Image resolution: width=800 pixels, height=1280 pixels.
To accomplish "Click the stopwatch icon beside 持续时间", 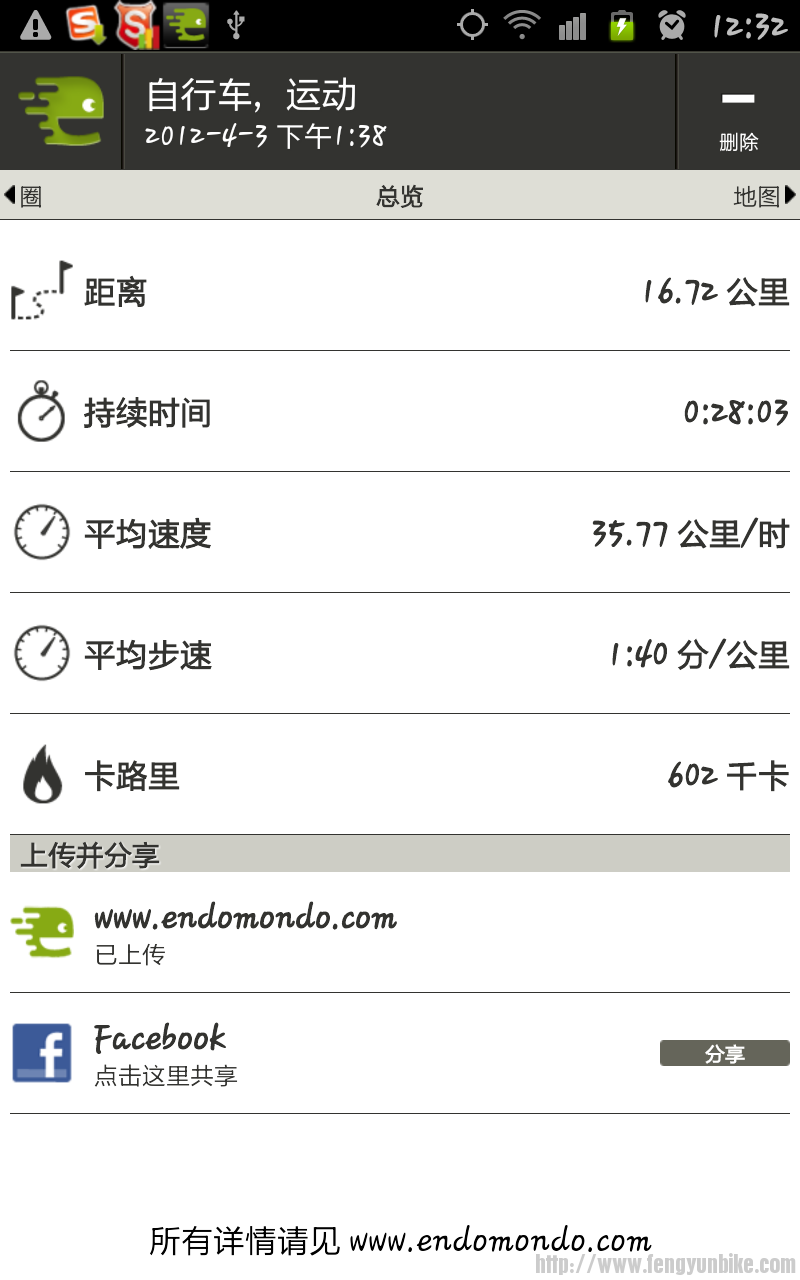I will coord(41,412).
